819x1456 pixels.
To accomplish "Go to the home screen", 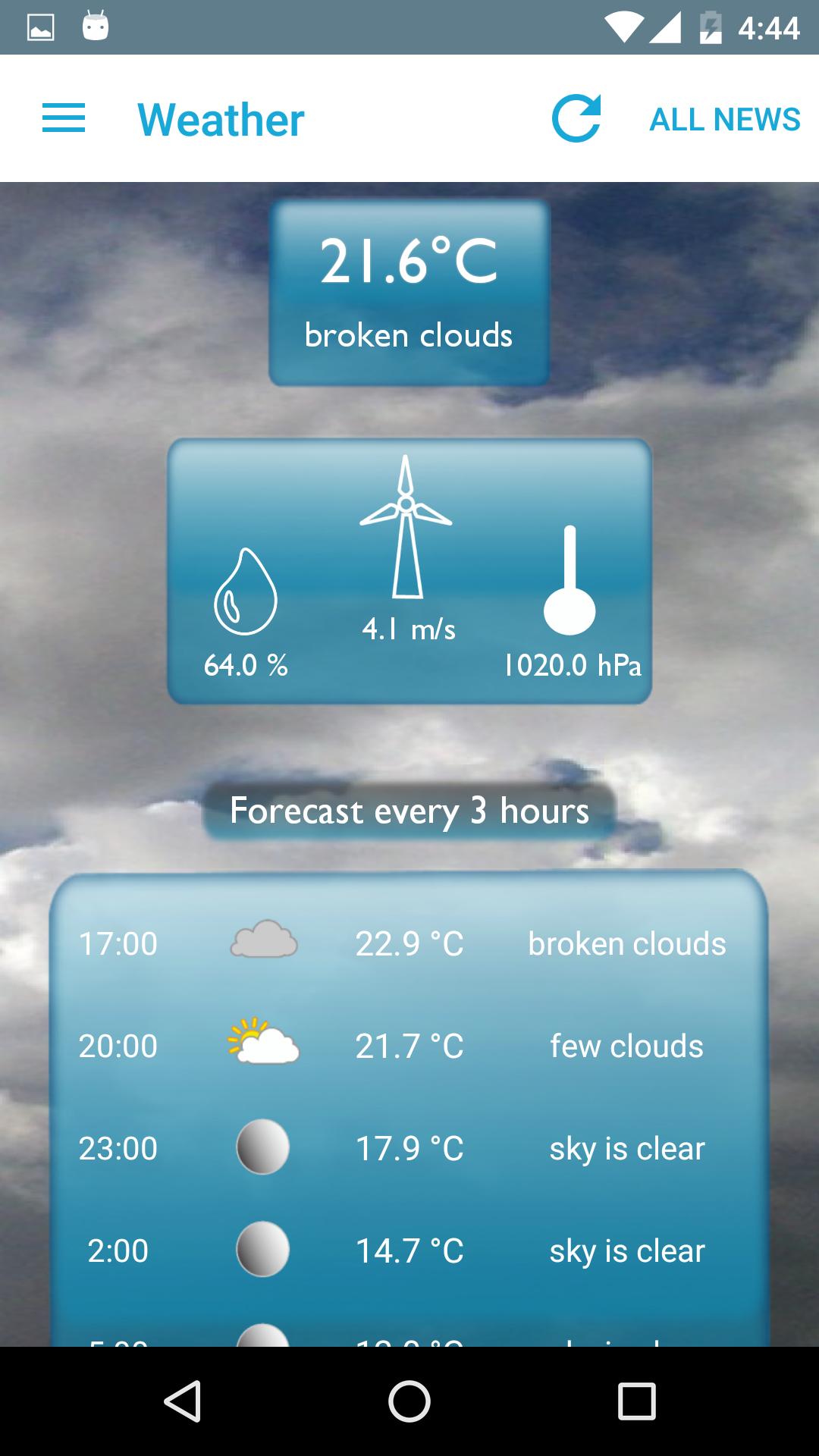I will point(409,1401).
